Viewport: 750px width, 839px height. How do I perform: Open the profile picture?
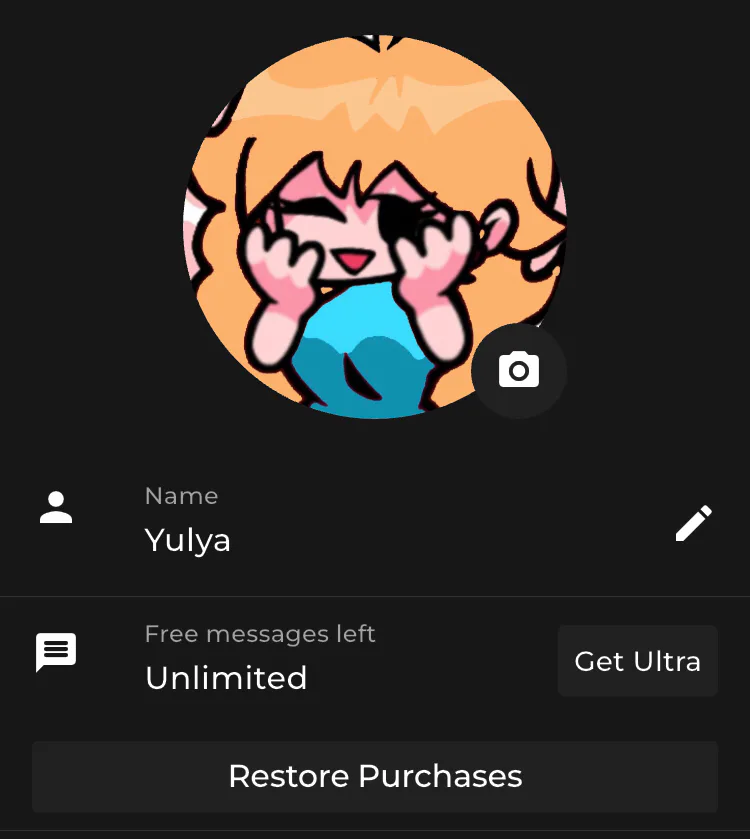click(x=360, y=220)
